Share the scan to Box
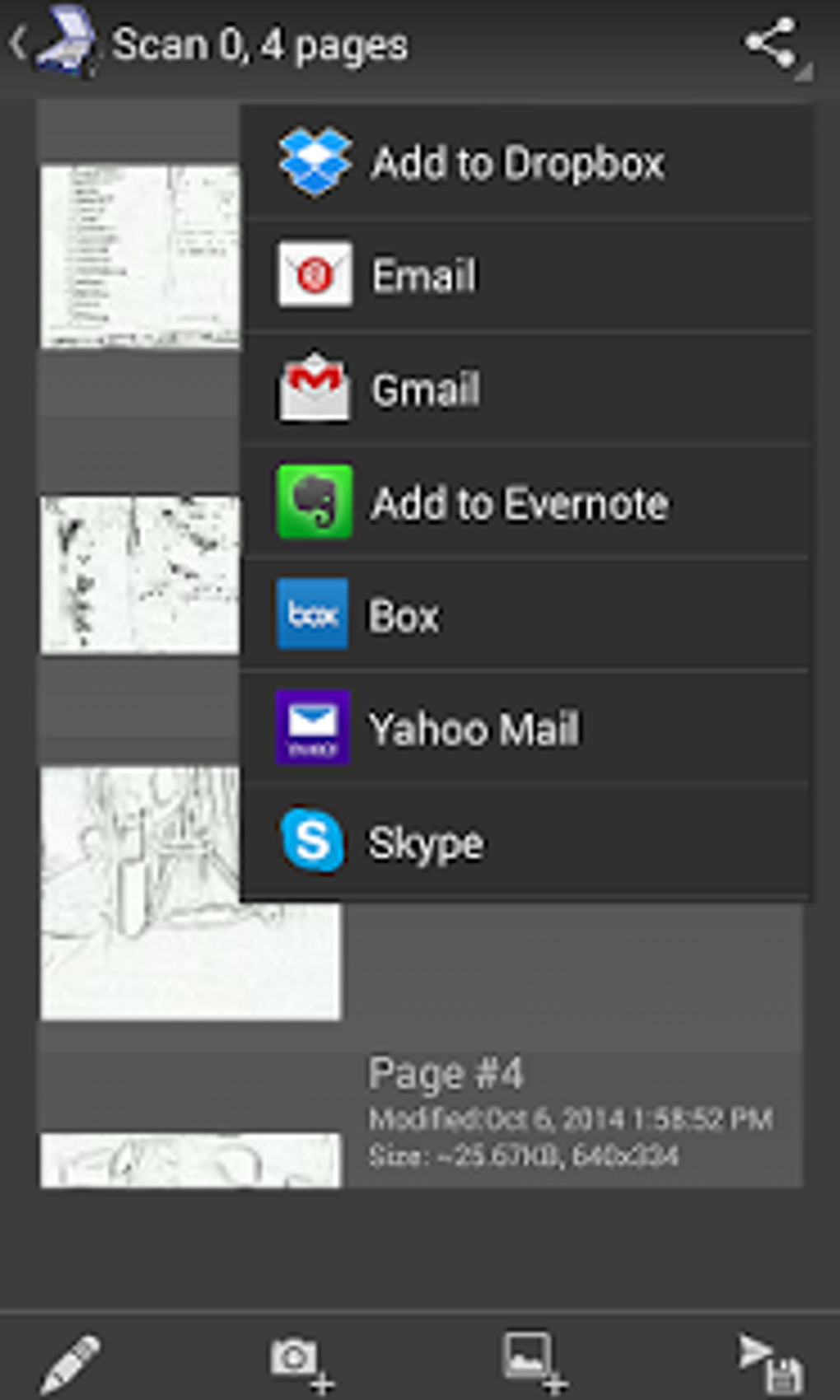This screenshot has height=1400, width=840. coord(525,615)
